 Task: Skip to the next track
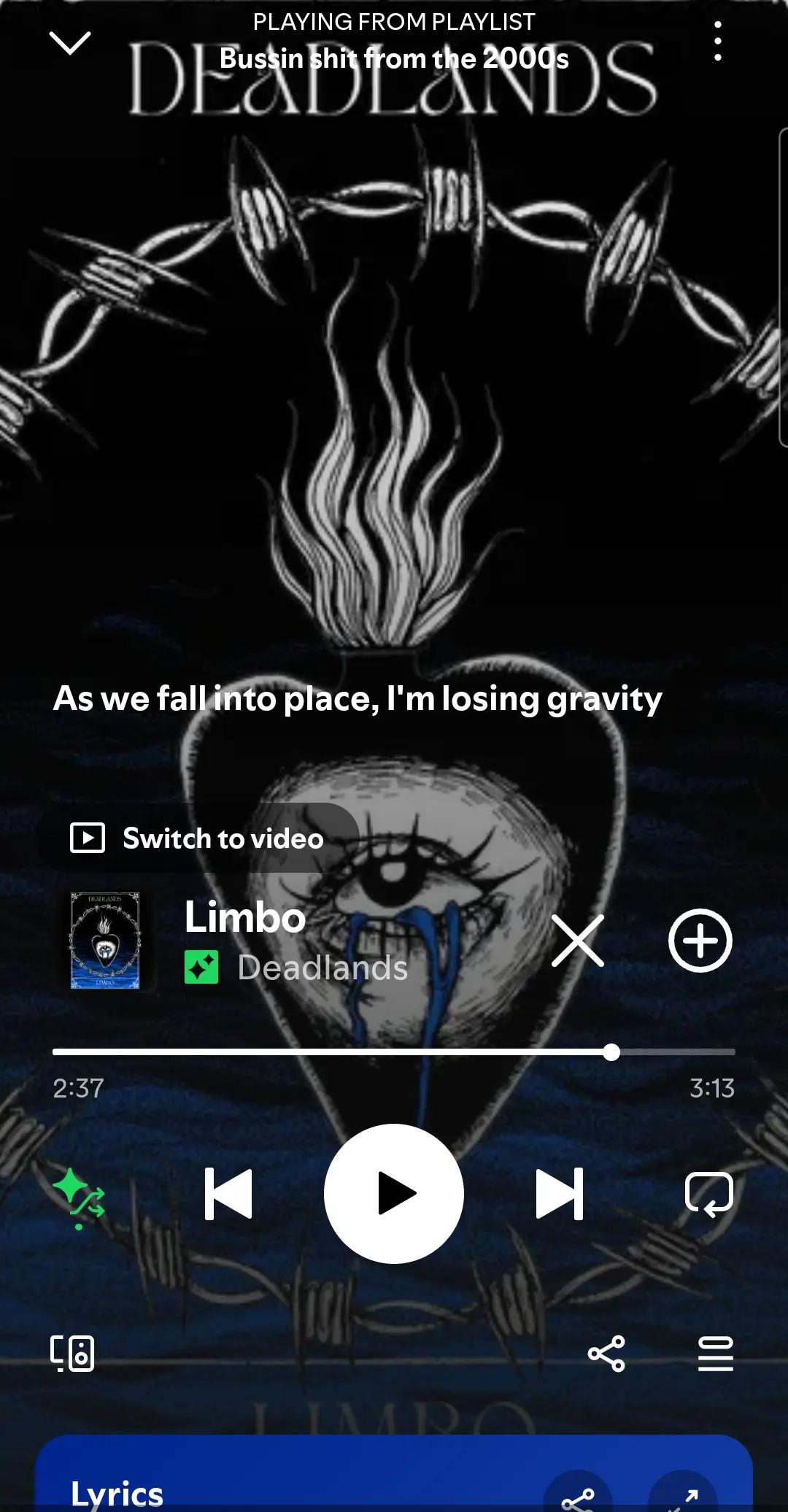click(560, 1194)
